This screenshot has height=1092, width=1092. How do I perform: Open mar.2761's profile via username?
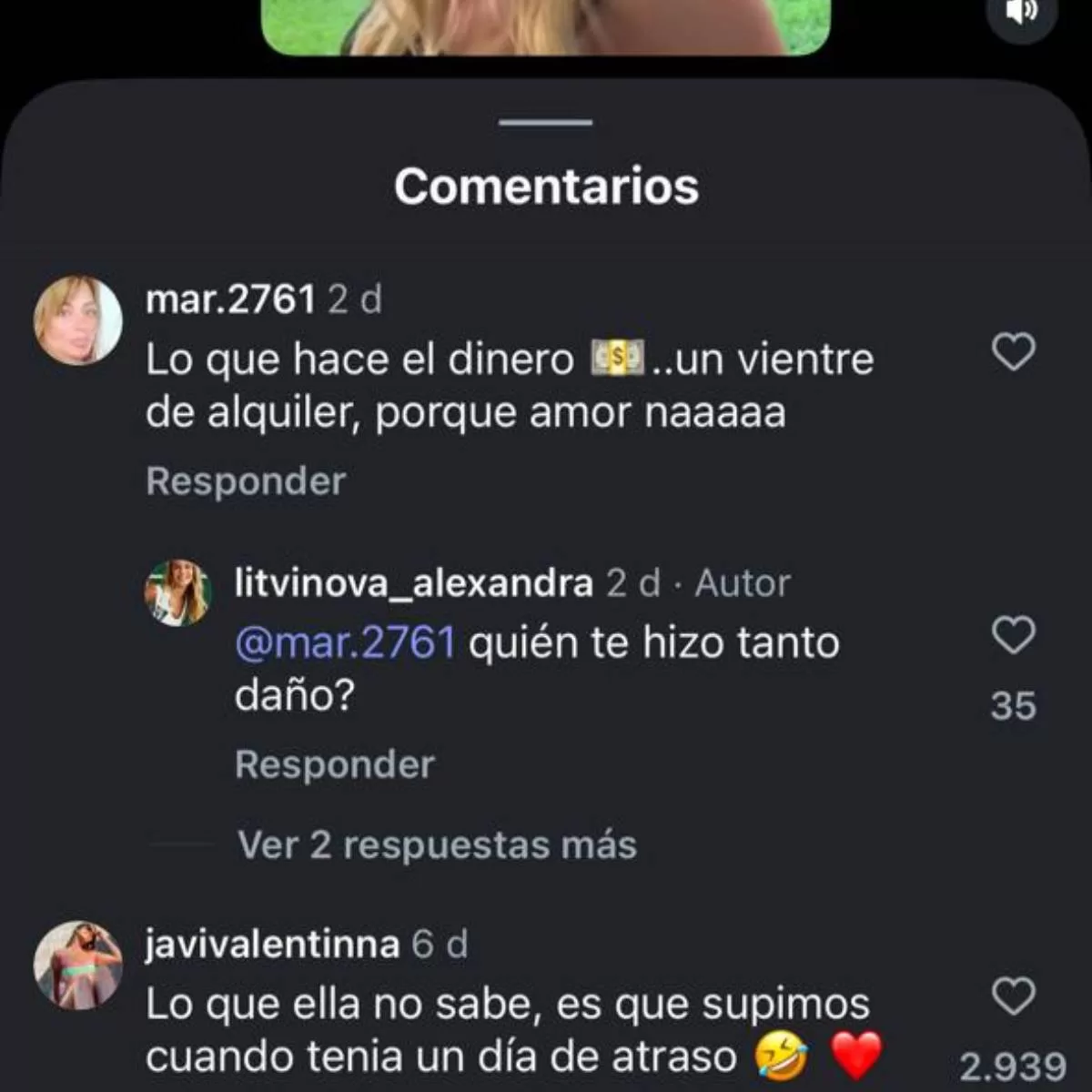230,299
